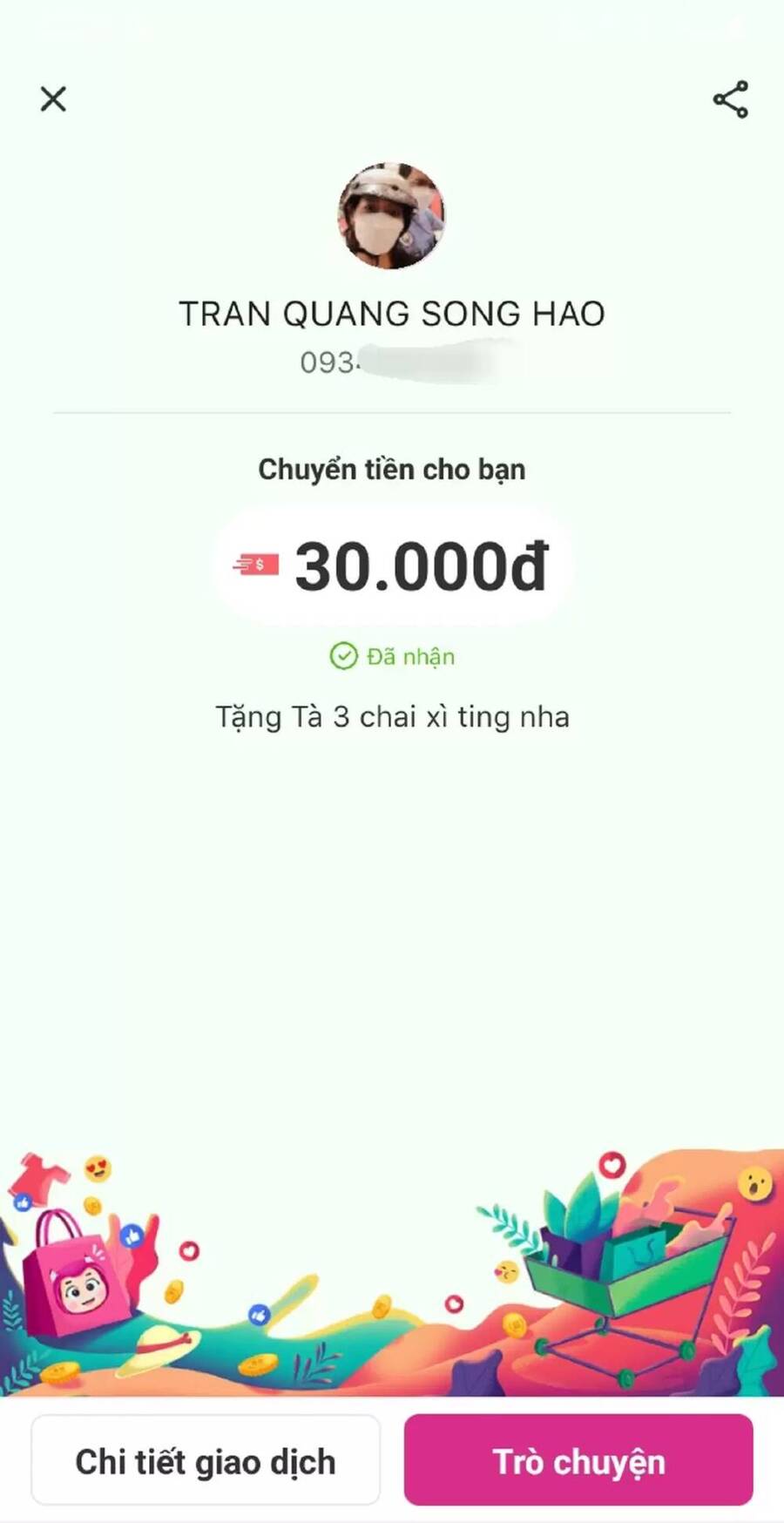This screenshot has width=784, height=1523.
Task: Close the transfer confirmation screen
Action: 53,99
